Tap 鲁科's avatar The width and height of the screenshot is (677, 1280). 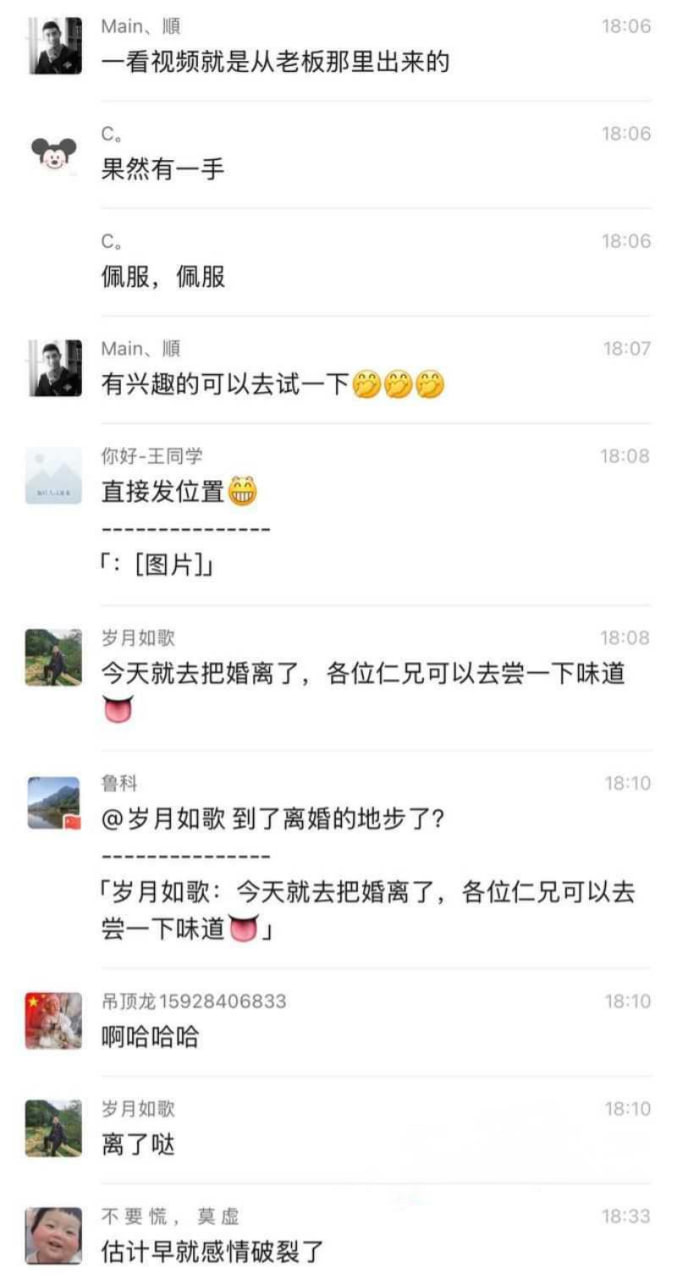[54, 803]
